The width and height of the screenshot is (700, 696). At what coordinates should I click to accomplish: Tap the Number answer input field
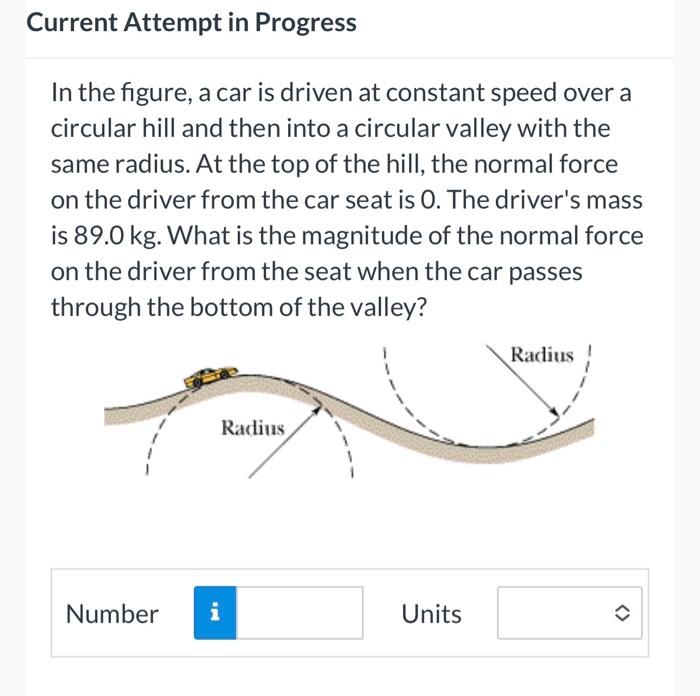pos(298,613)
